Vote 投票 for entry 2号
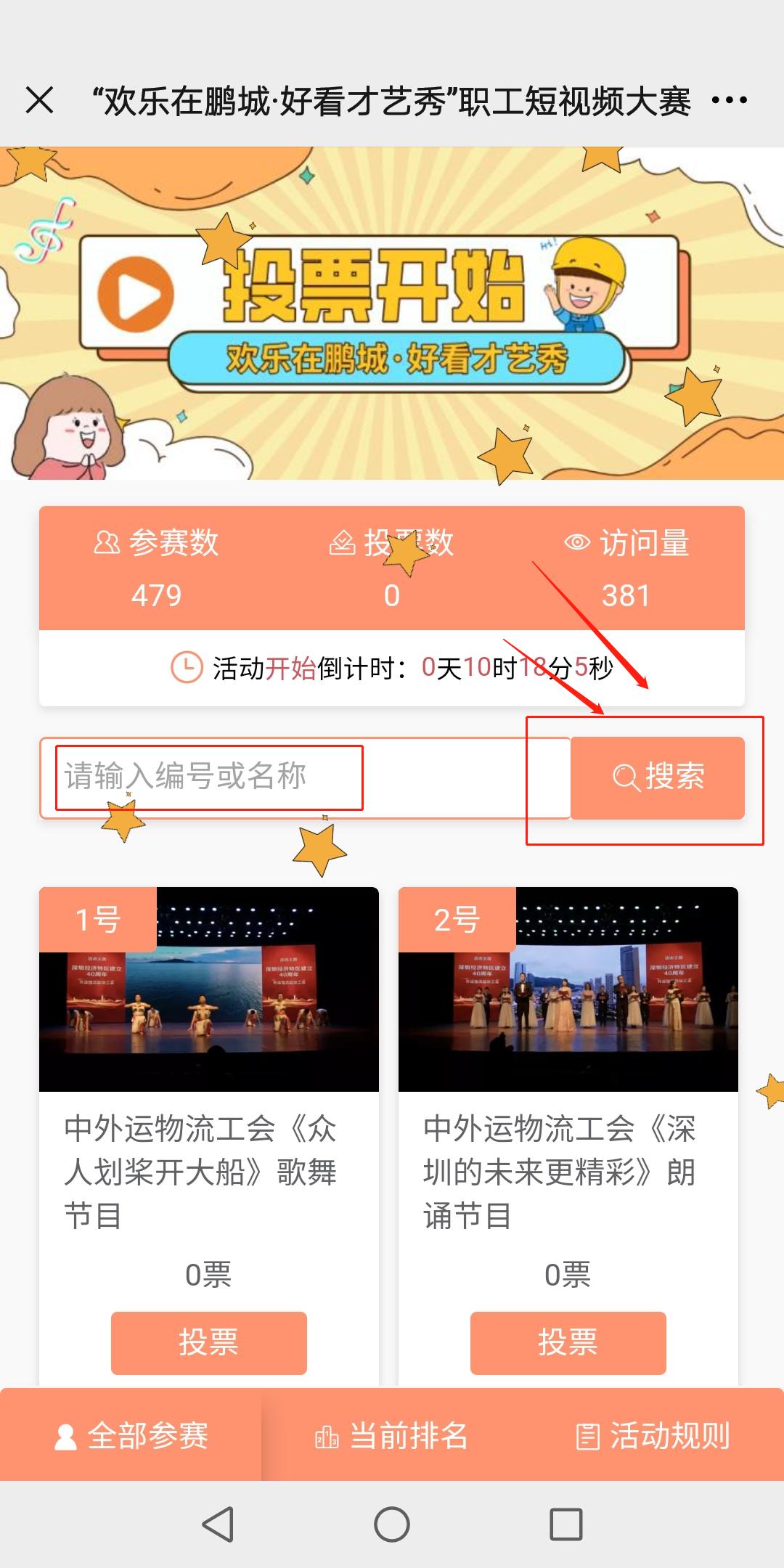The width and height of the screenshot is (784, 1568). [x=568, y=1342]
